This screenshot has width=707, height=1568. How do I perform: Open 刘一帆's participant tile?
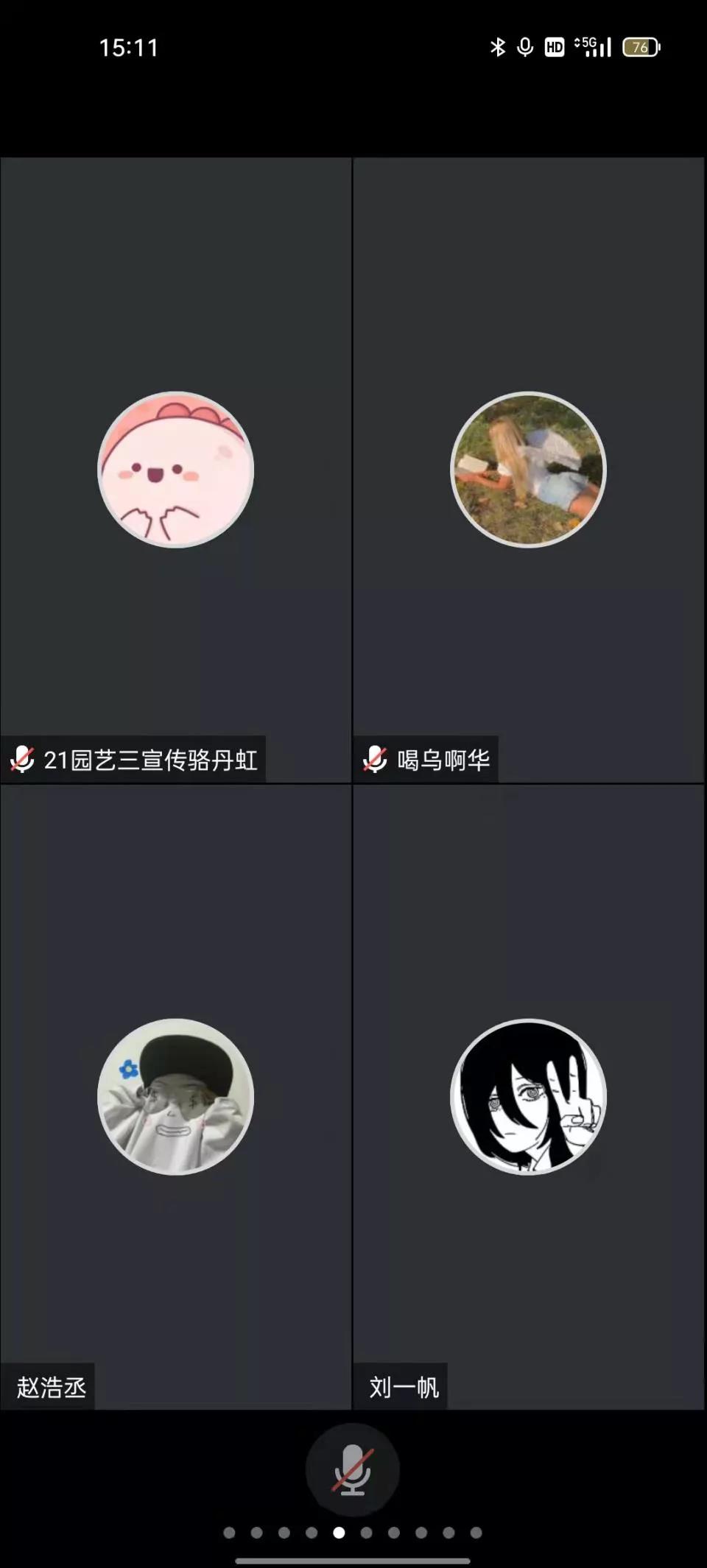coord(528,1097)
